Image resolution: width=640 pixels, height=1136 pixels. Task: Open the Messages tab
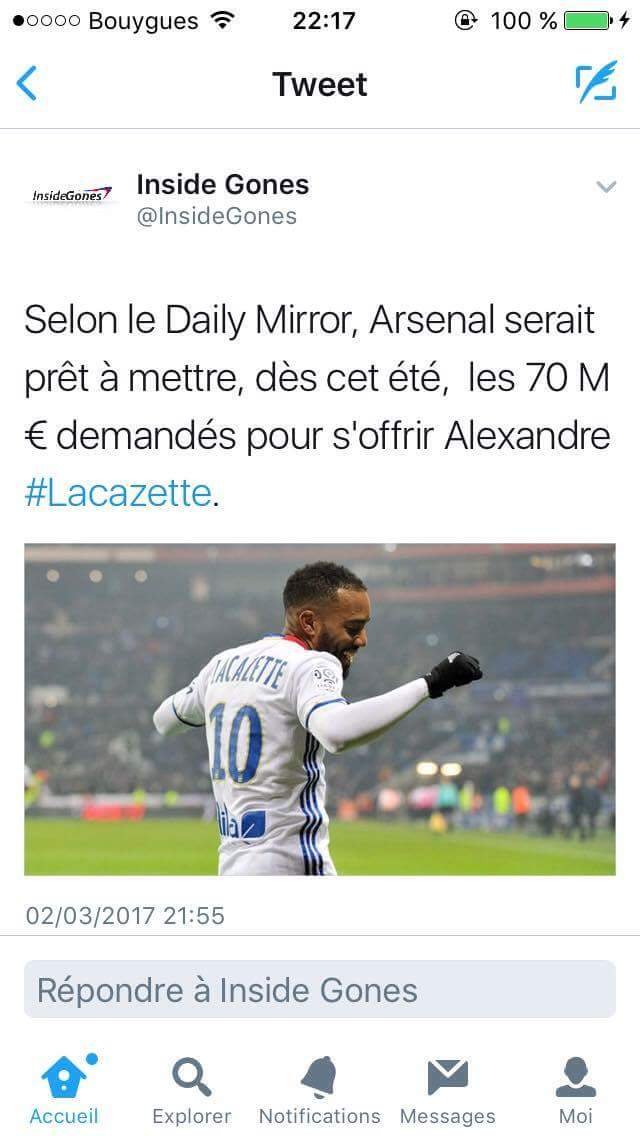pyautogui.click(x=448, y=1089)
